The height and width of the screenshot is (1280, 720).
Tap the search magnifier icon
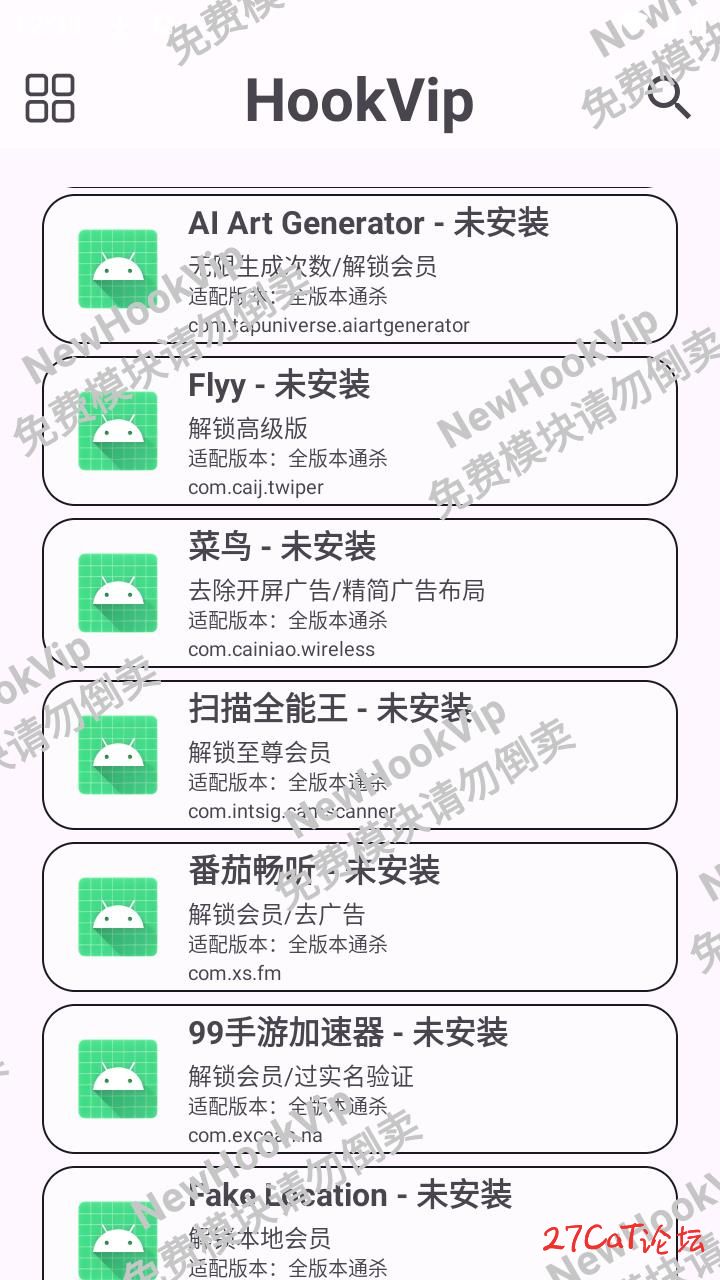tap(668, 98)
